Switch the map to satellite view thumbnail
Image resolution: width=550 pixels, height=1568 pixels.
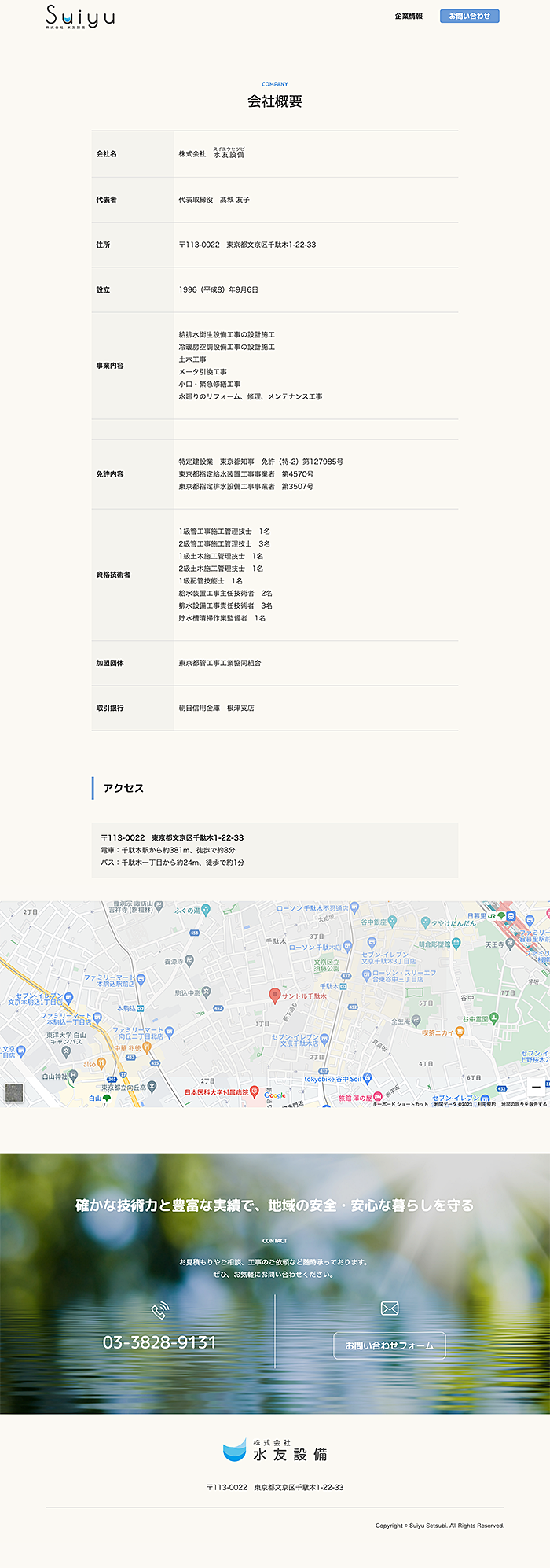point(14,1091)
